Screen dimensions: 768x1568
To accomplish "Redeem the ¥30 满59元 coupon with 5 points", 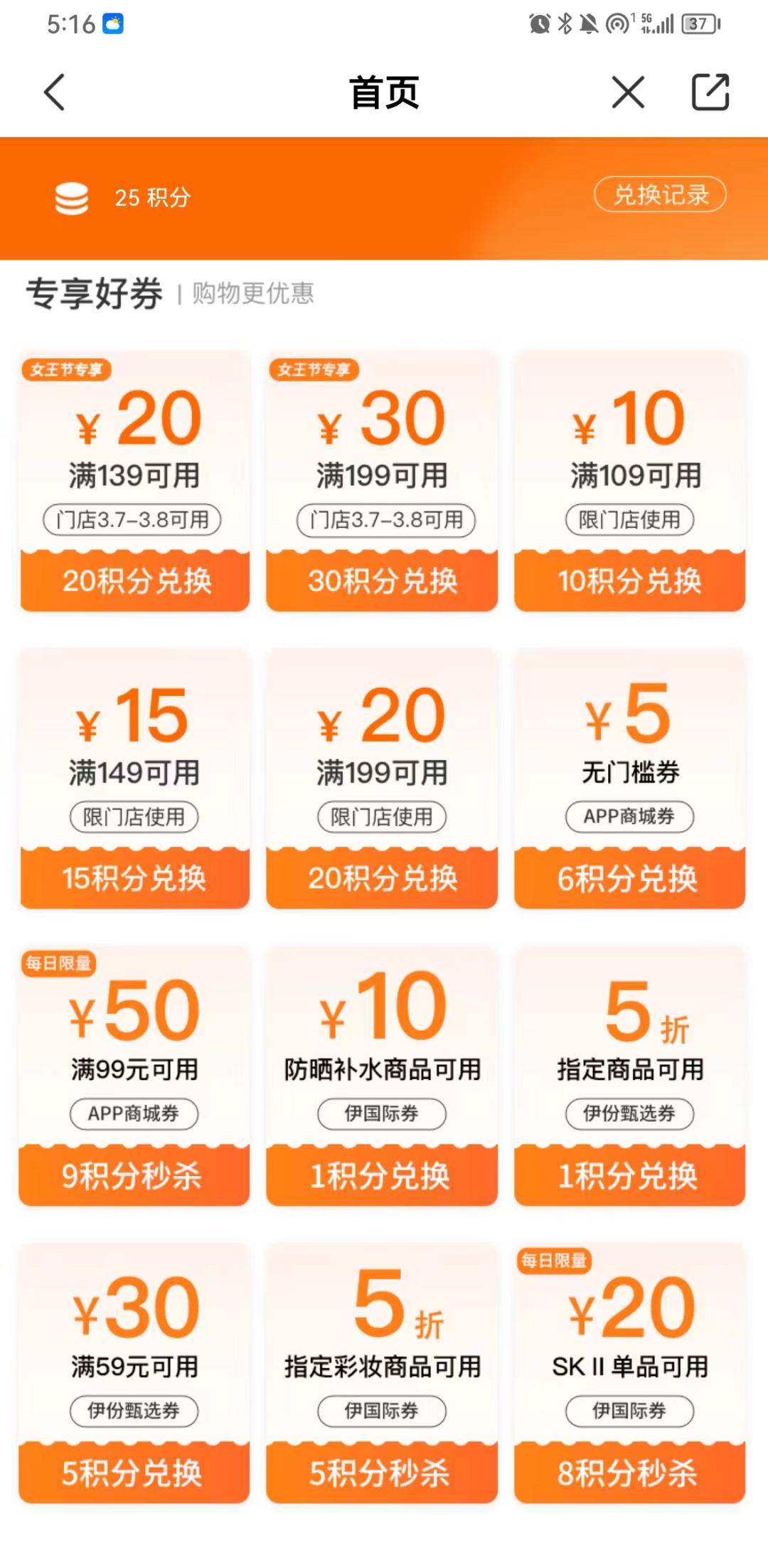I will 135,1474.
